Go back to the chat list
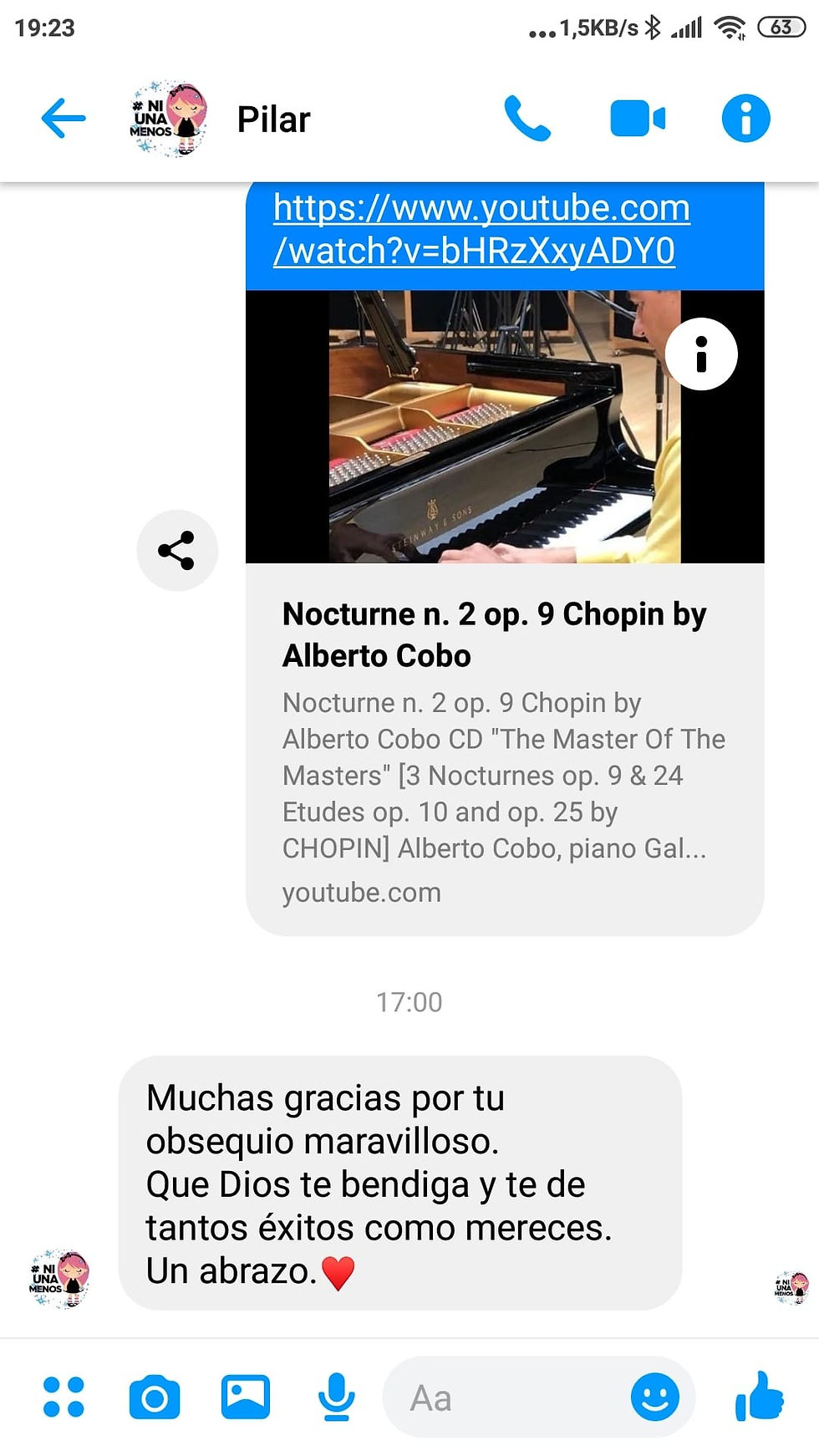819x1456 pixels. (64, 119)
